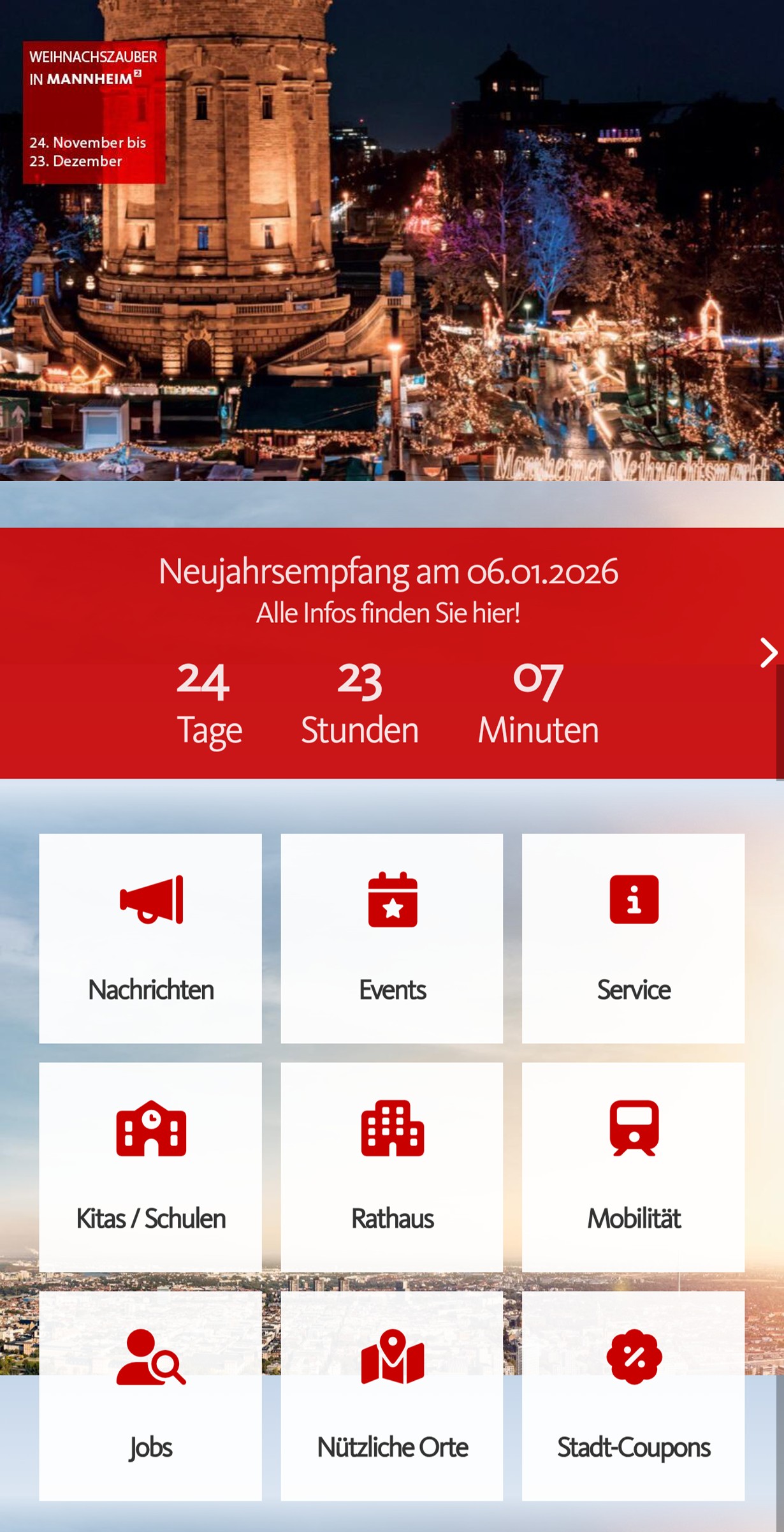Show Nützliche Orte

[392, 1396]
